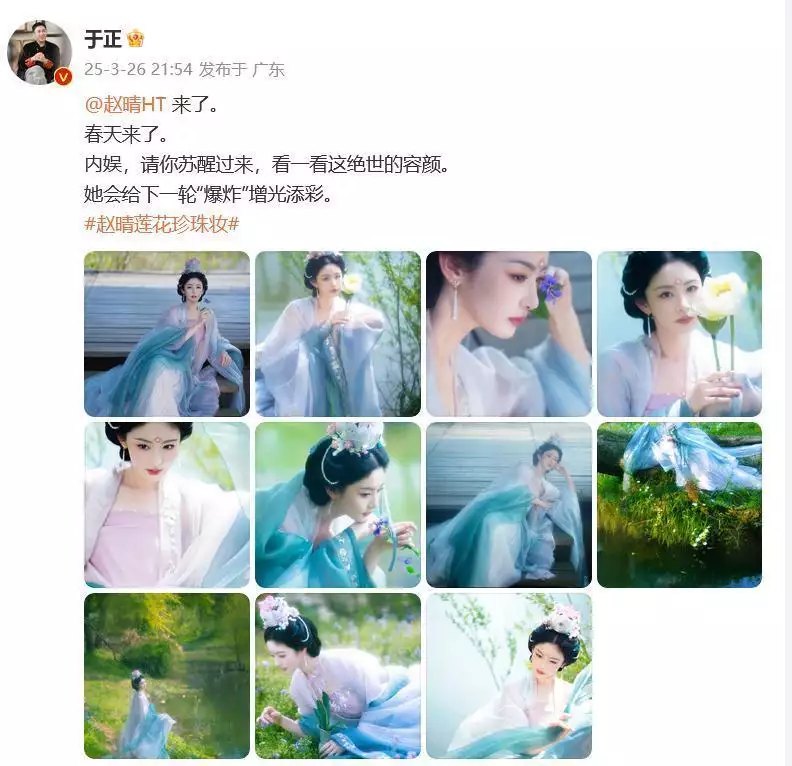Open the #赵晴莲花珍珠妆# hashtag
Viewport: 792px width, 766px height.
coord(162,223)
